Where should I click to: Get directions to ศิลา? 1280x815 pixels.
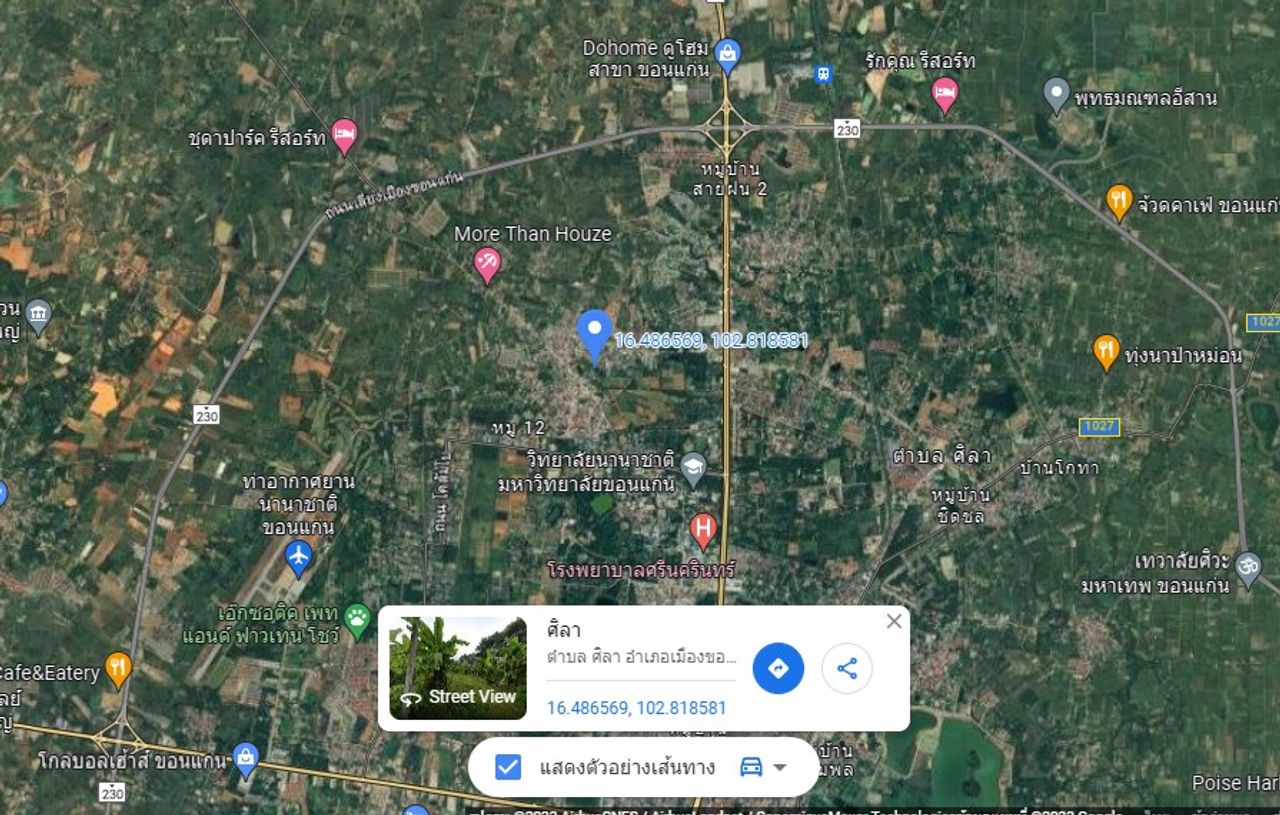pyautogui.click(x=778, y=668)
